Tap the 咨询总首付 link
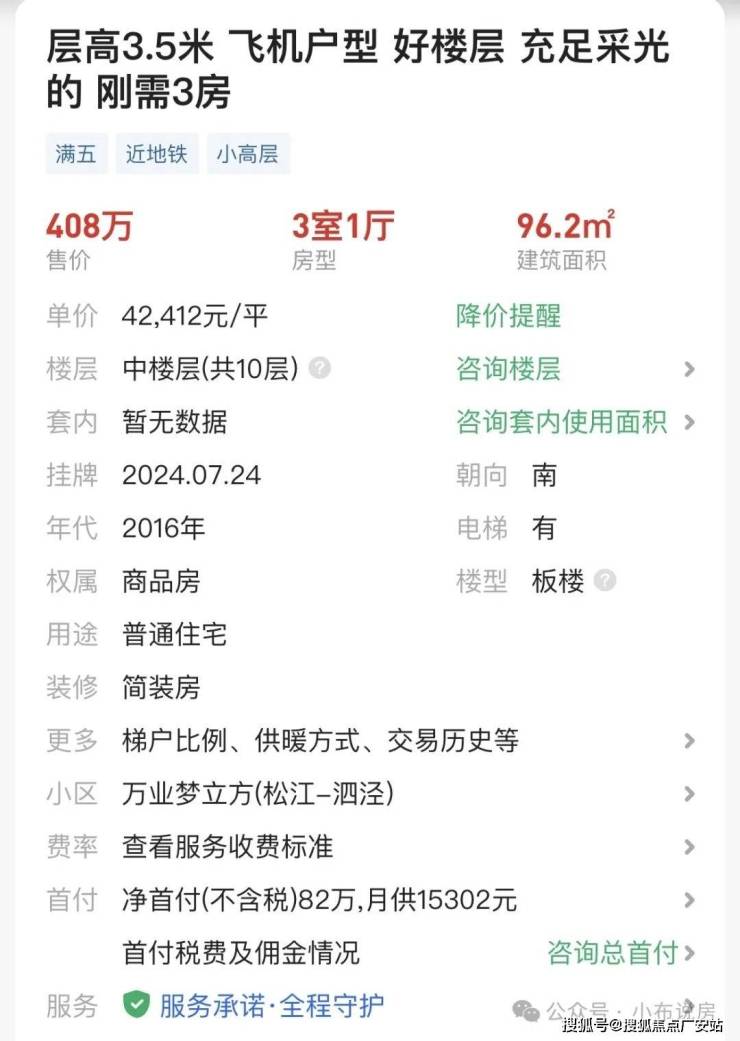This screenshot has height=1041, width=740. [612, 953]
